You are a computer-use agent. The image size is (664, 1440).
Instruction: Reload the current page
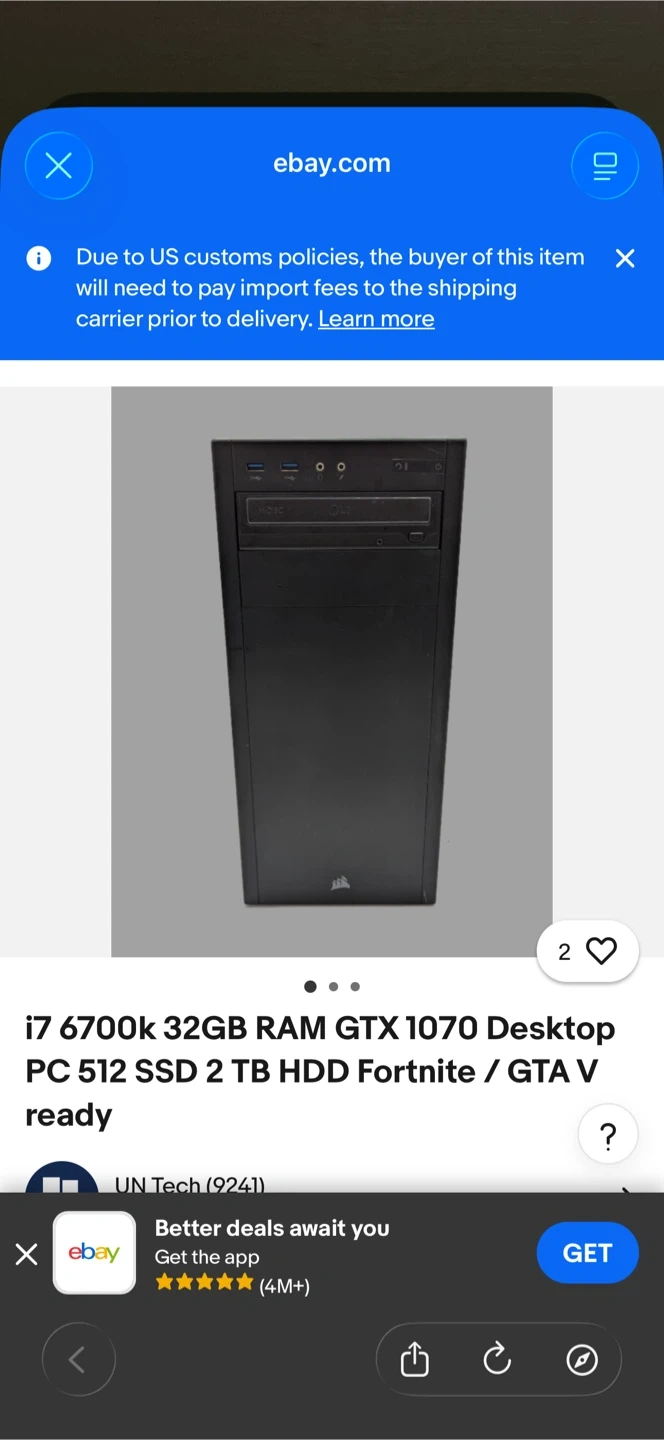497,1359
